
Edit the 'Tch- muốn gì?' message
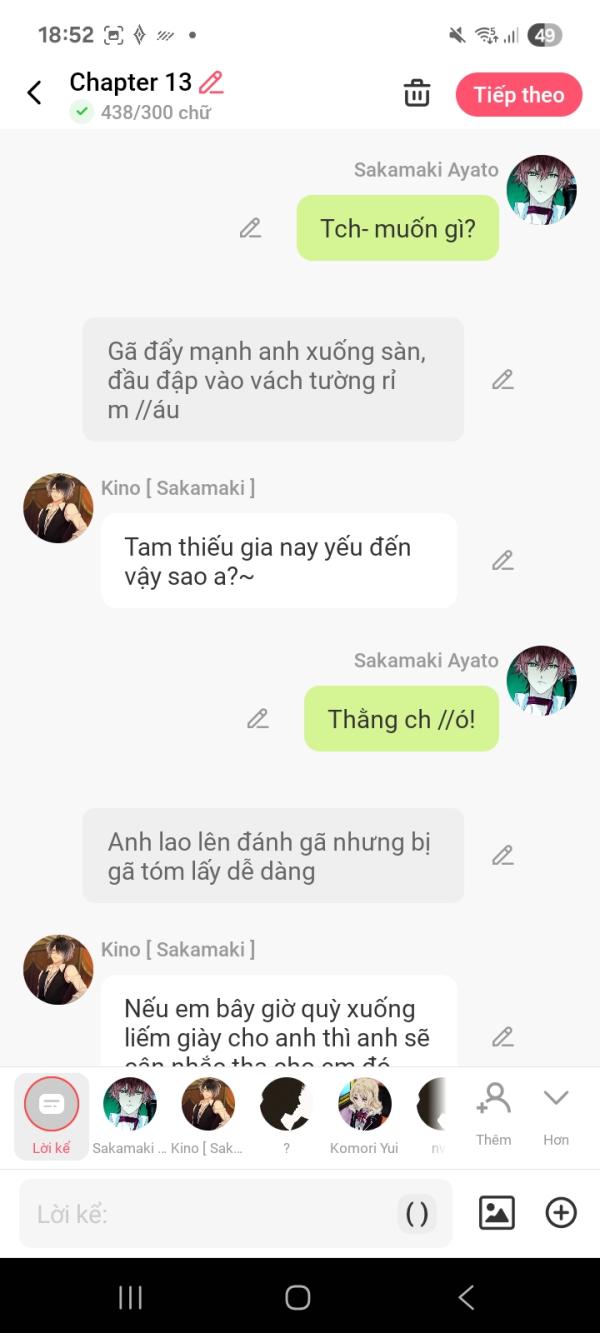250,228
